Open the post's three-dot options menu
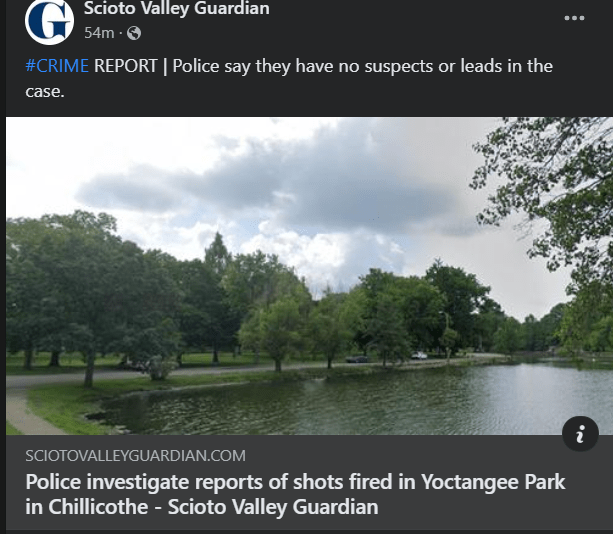This screenshot has width=613, height=534. [574, 18]
